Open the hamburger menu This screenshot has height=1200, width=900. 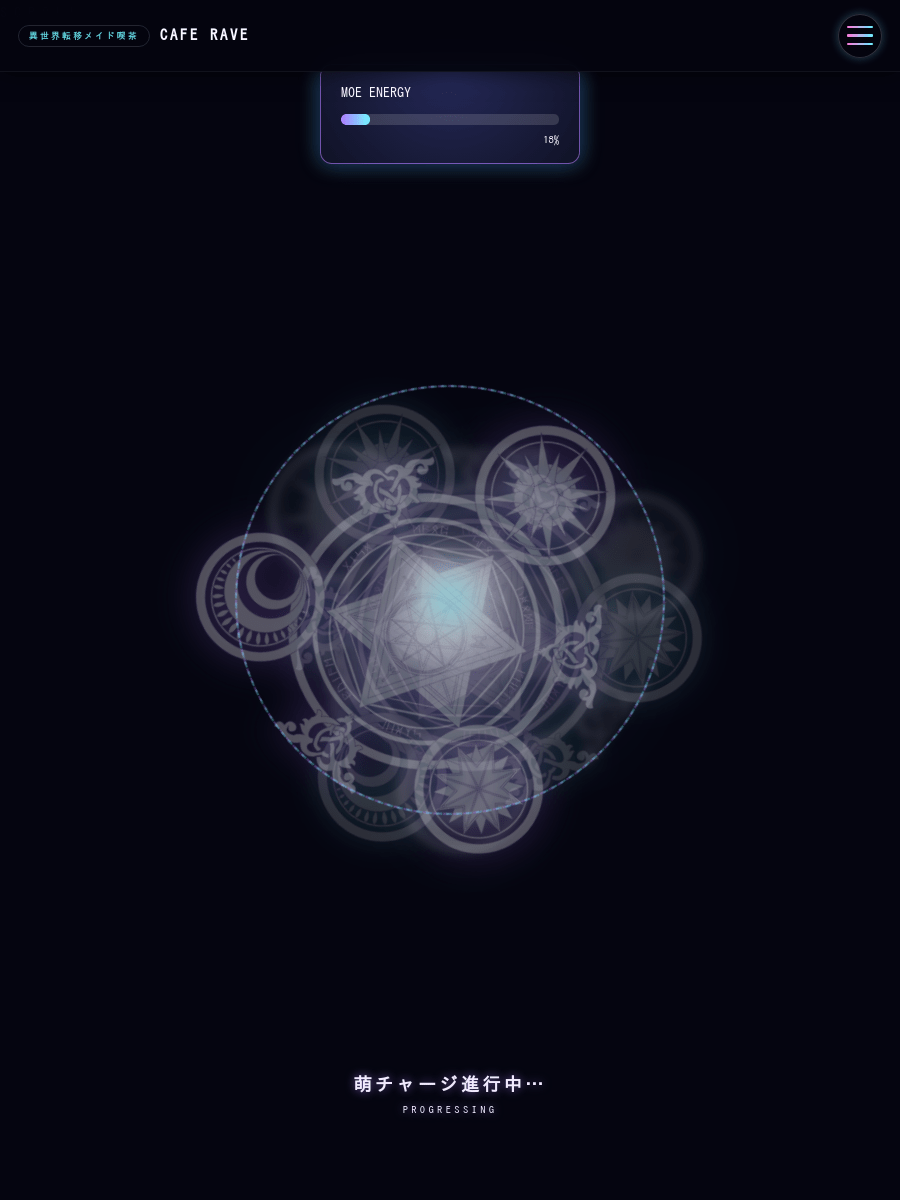tap(859, 36)
